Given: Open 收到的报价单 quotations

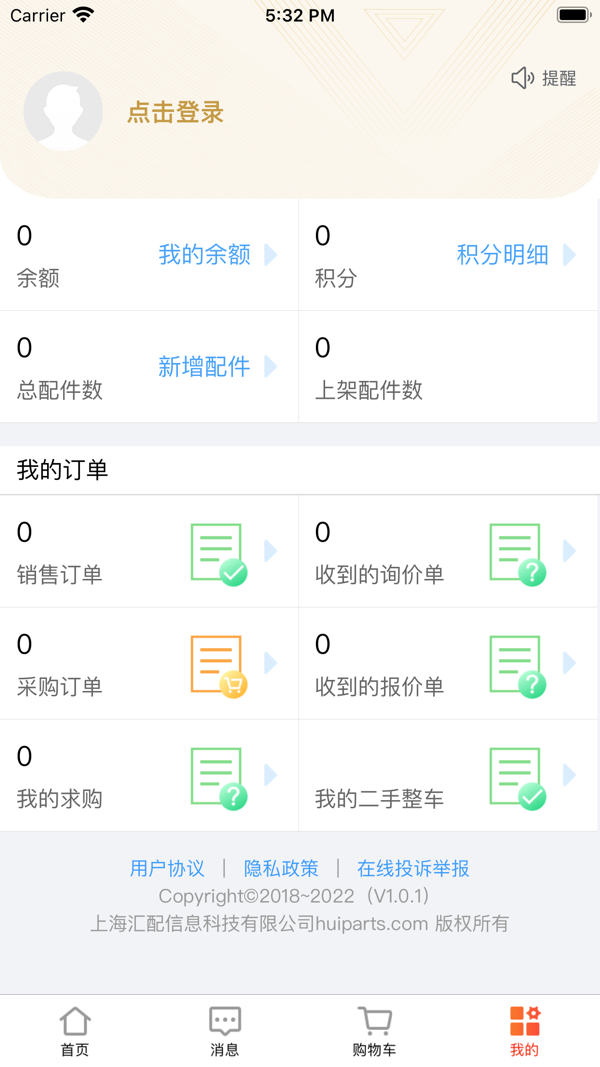Looking at the screenshot, I should [x=448, y=663].
